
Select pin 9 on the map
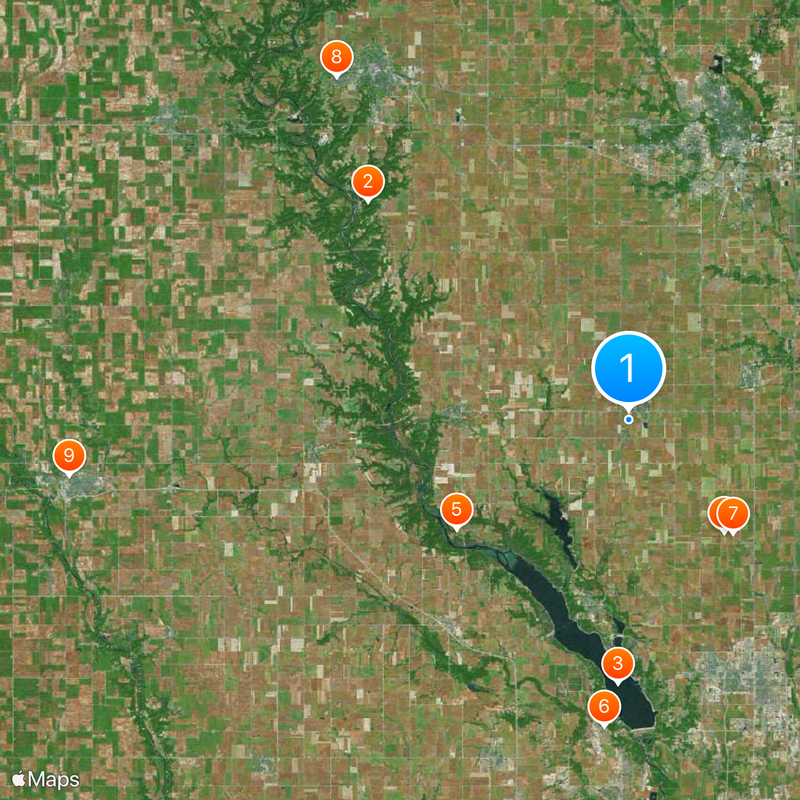69,456
